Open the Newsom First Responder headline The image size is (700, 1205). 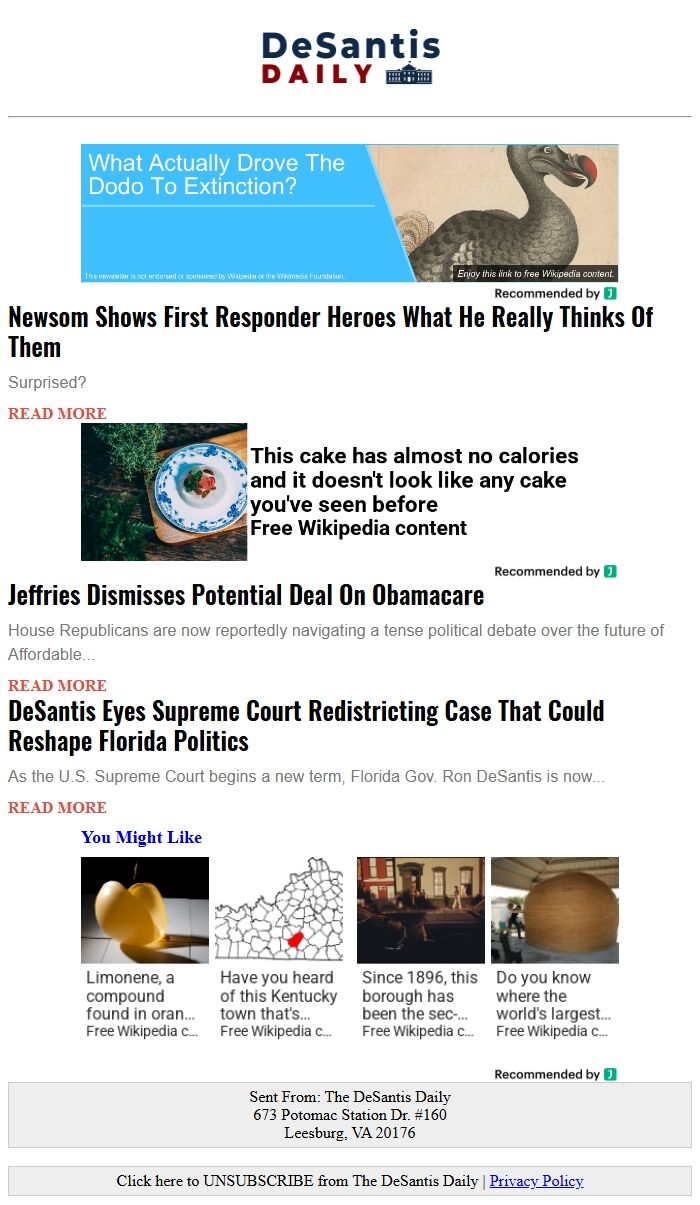tap(331, 332)
